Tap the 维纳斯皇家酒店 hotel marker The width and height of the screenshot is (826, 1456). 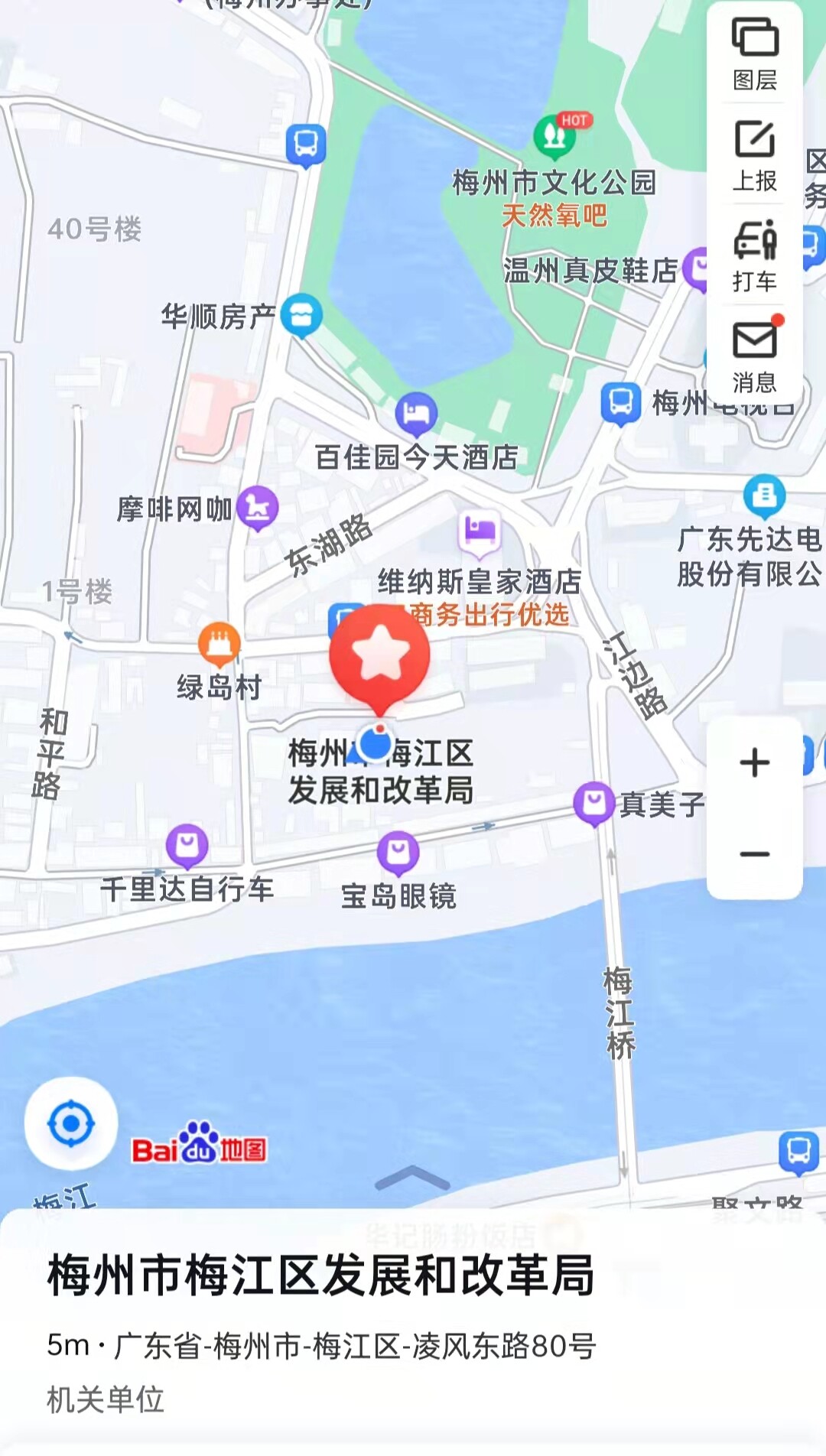coord(480,531)
